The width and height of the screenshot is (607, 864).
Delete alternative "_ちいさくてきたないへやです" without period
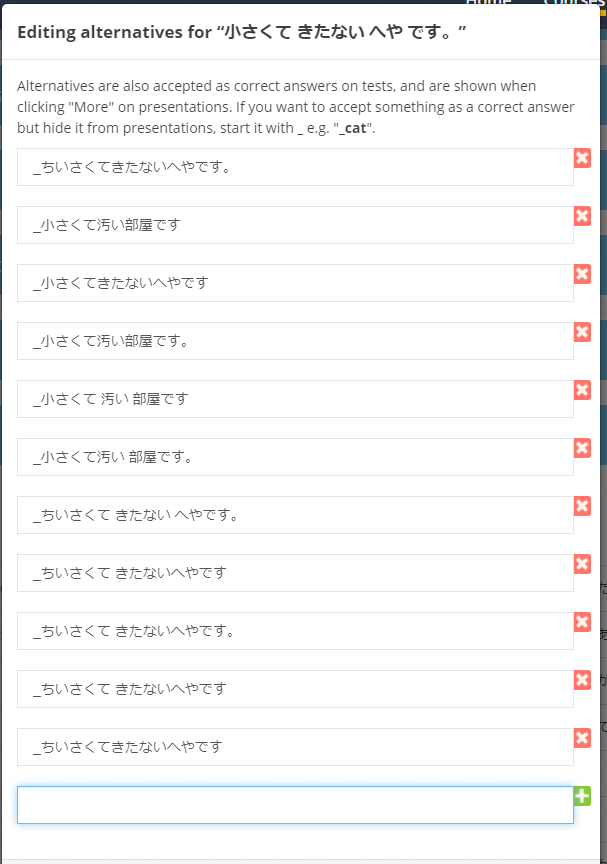coord(582,738)
